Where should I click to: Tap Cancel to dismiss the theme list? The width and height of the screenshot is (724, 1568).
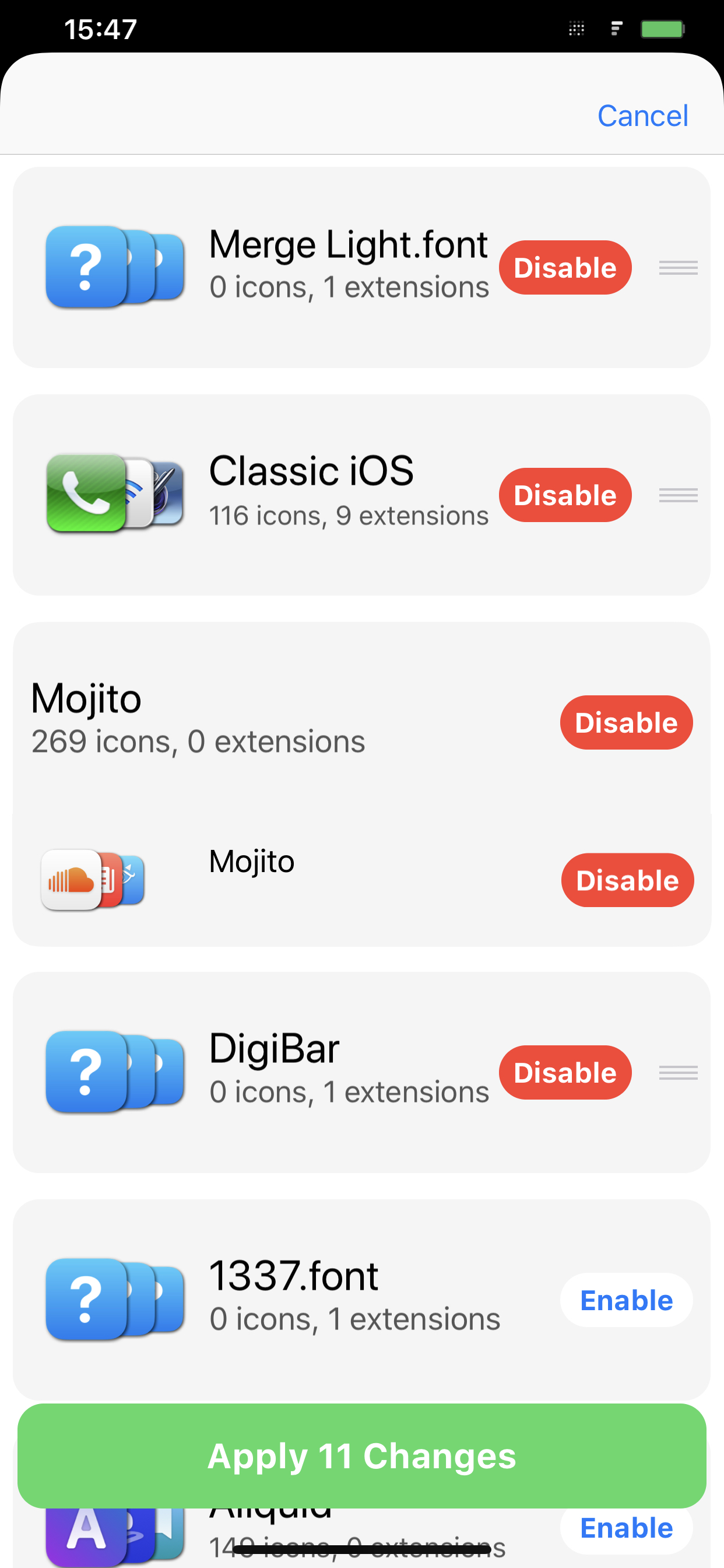[642, 116]
